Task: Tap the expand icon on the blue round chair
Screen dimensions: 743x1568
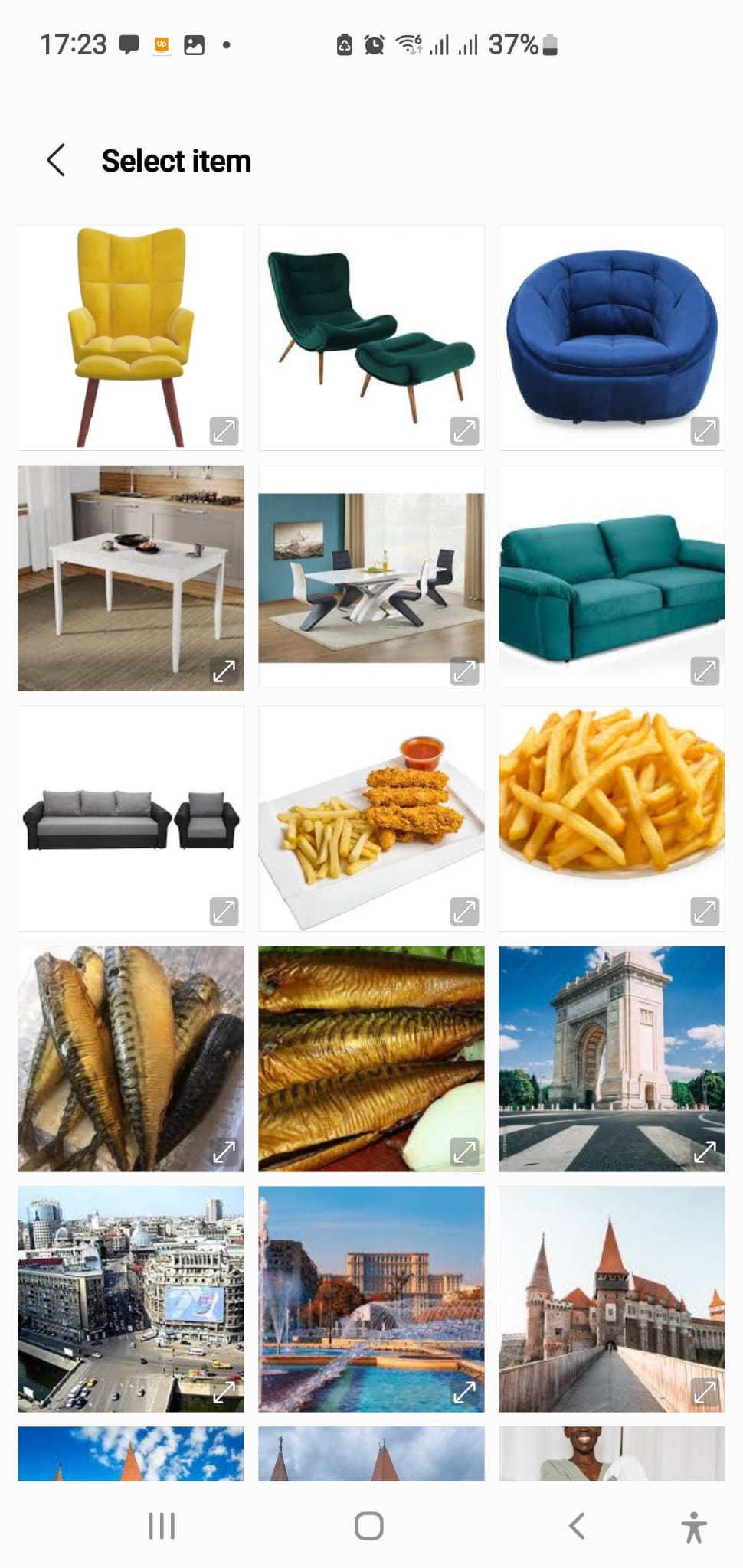Action: pyautogui.click(x=704, y=430)
